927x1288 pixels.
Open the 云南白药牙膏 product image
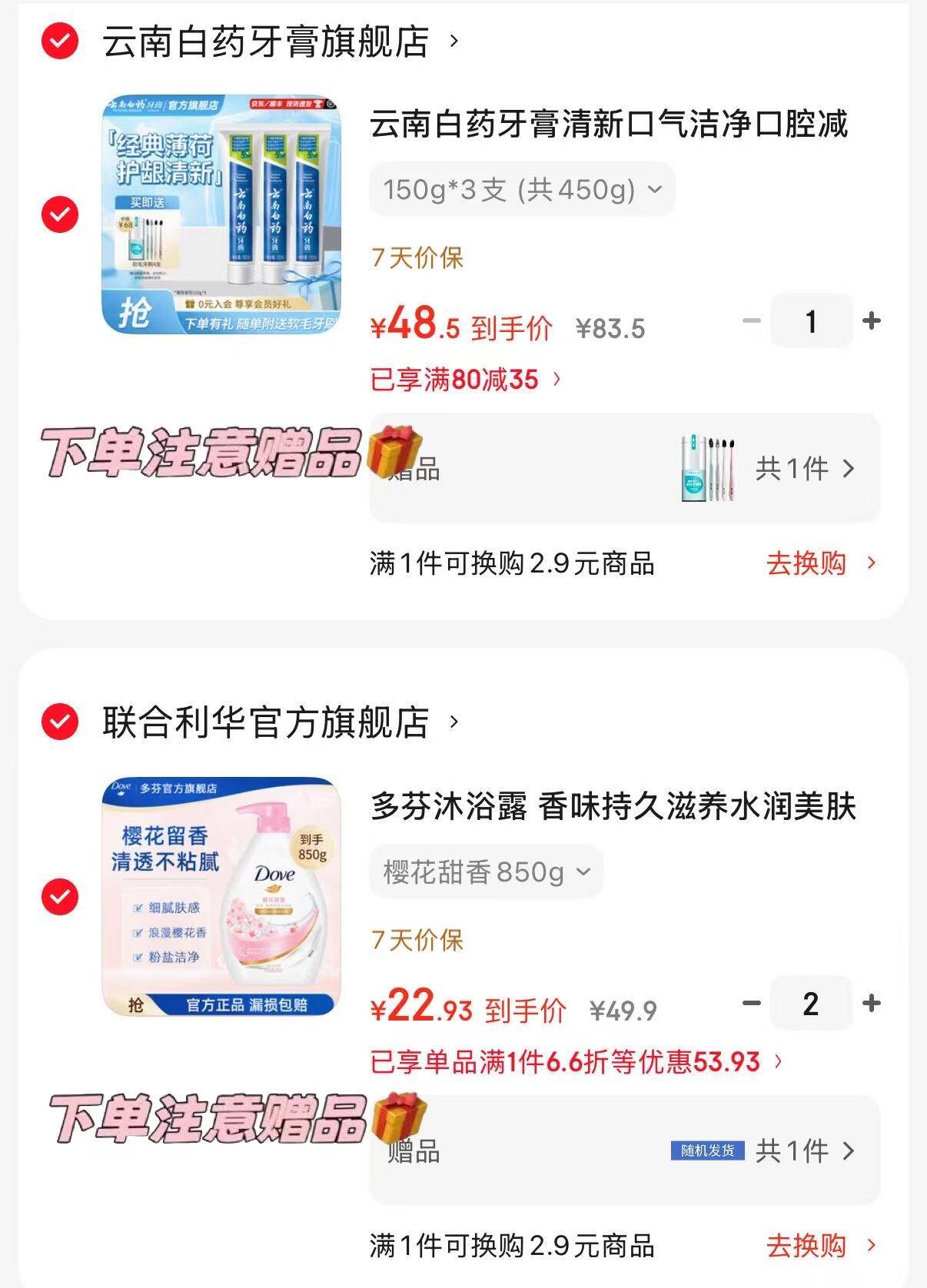[221, 214]
